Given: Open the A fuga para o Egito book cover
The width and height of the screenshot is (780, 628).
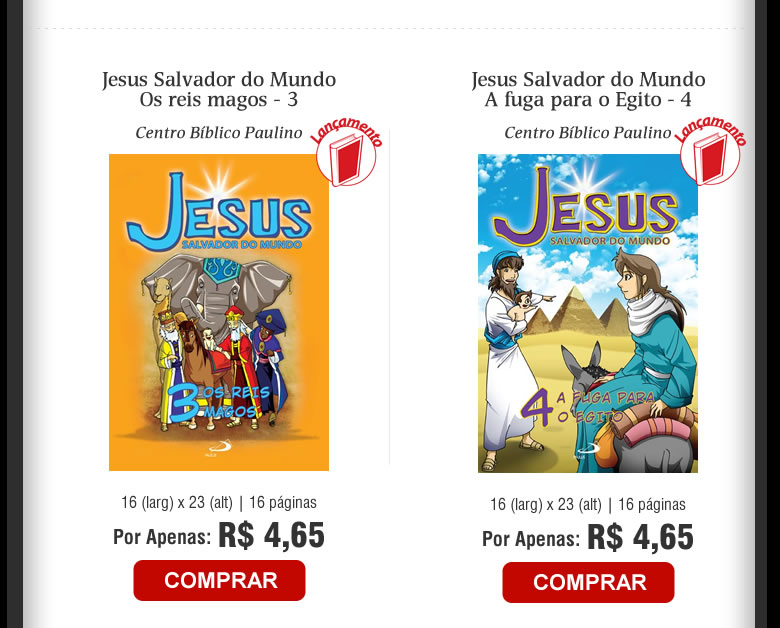Looking at the screenshot, I should [588, 313].
